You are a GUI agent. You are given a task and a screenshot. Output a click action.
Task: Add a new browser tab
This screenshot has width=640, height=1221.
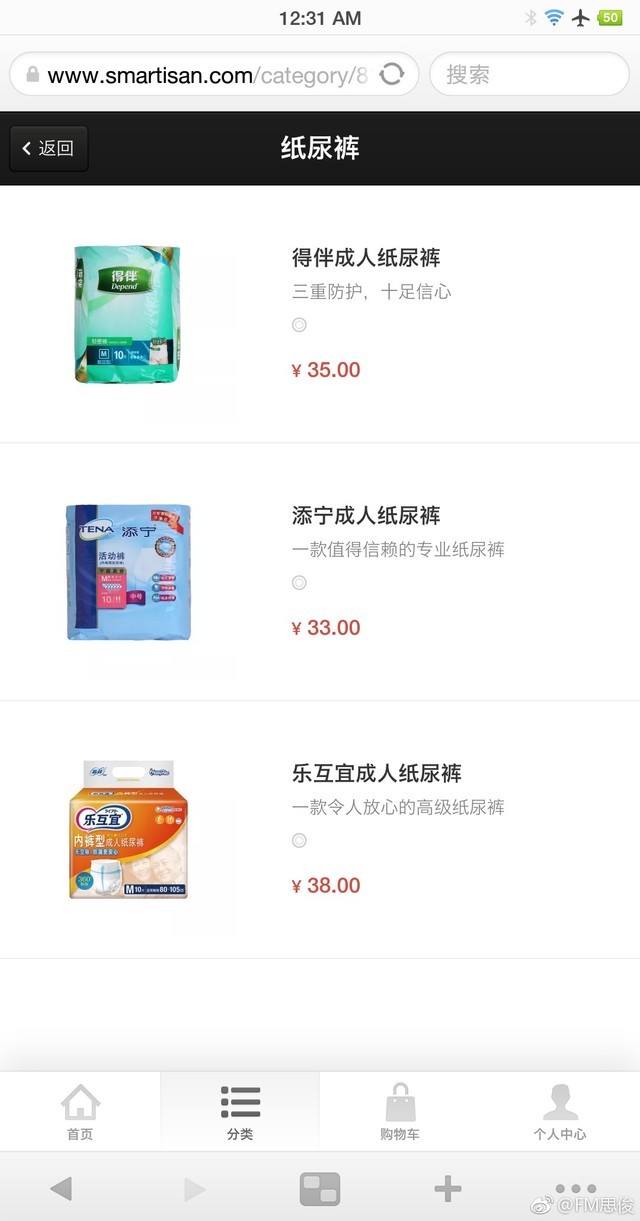point(447,1189)
